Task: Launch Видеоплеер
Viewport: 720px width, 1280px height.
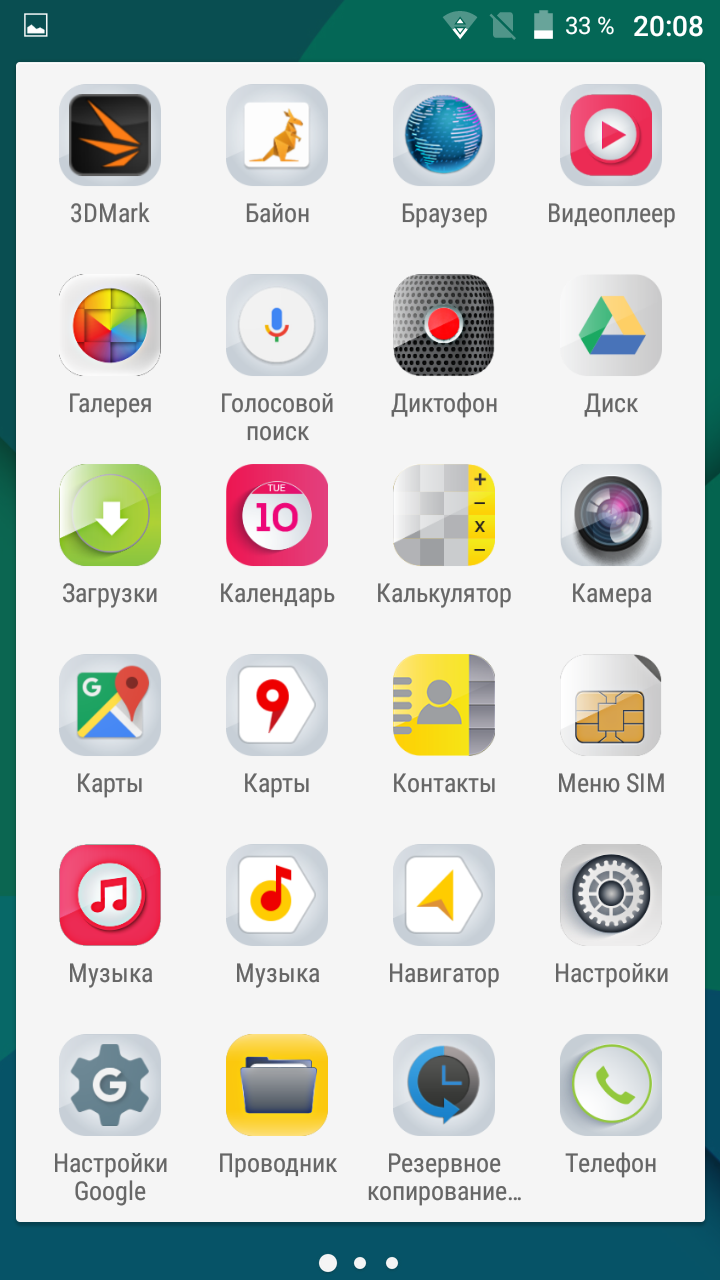Action: point(611,135)
